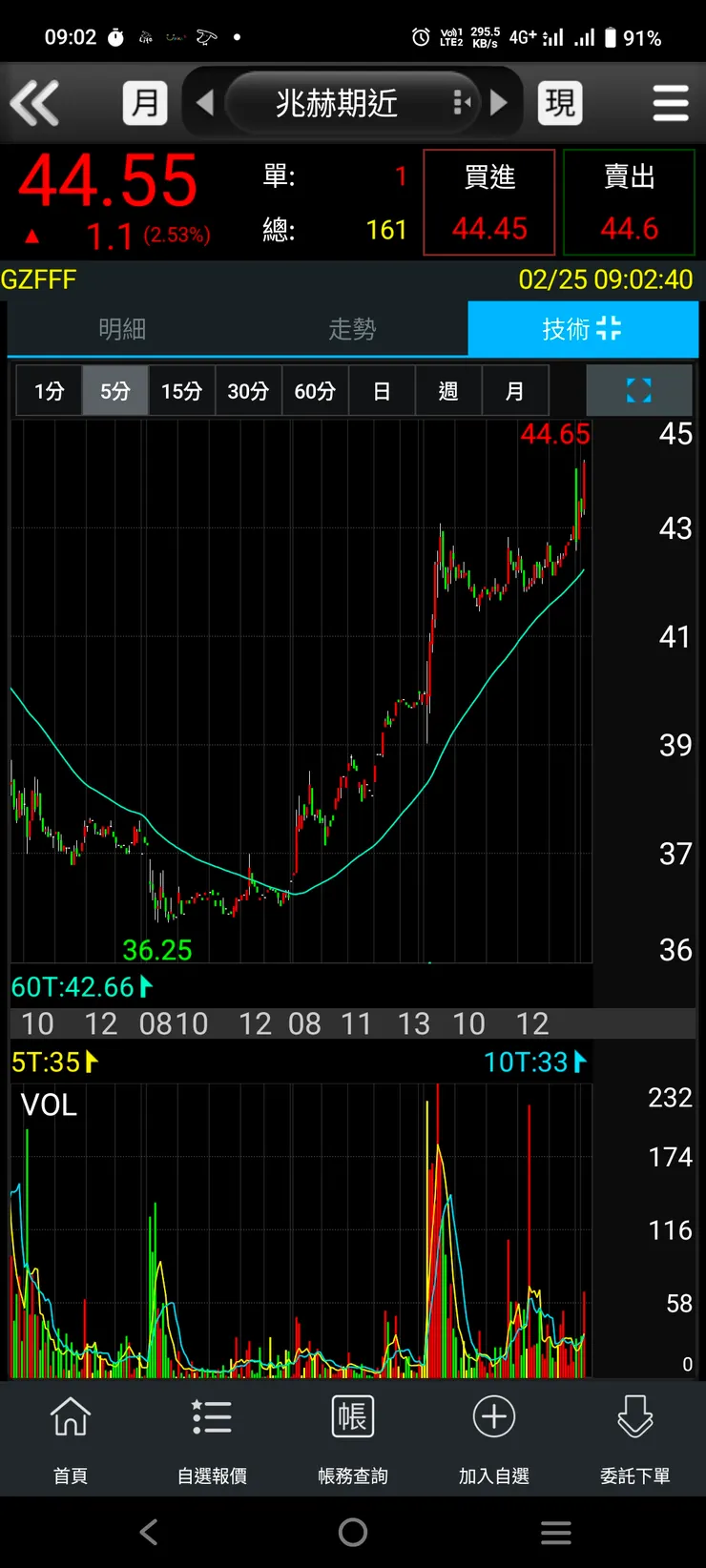Tap the 月 contract month button
The image size is (706, 1568).
pyautogui.click(x=145, y=103)
